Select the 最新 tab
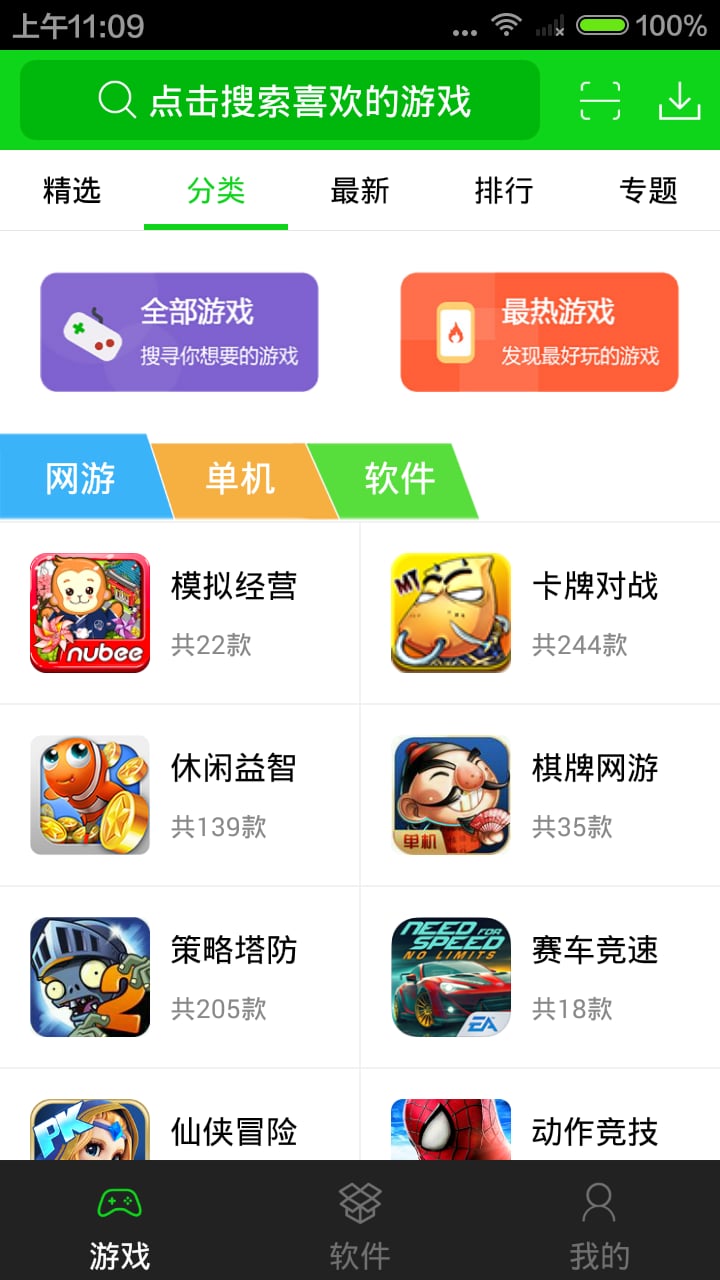Image resolution: width=720 pixels, height=1280 pixels. click(x=360, y=190)
